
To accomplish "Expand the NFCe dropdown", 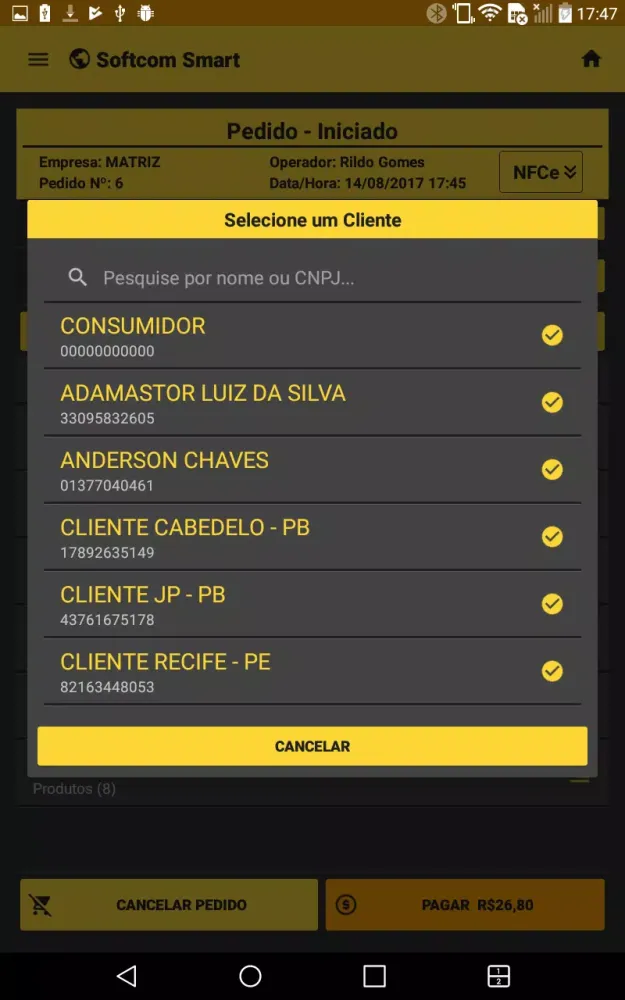I will [541, 172].
